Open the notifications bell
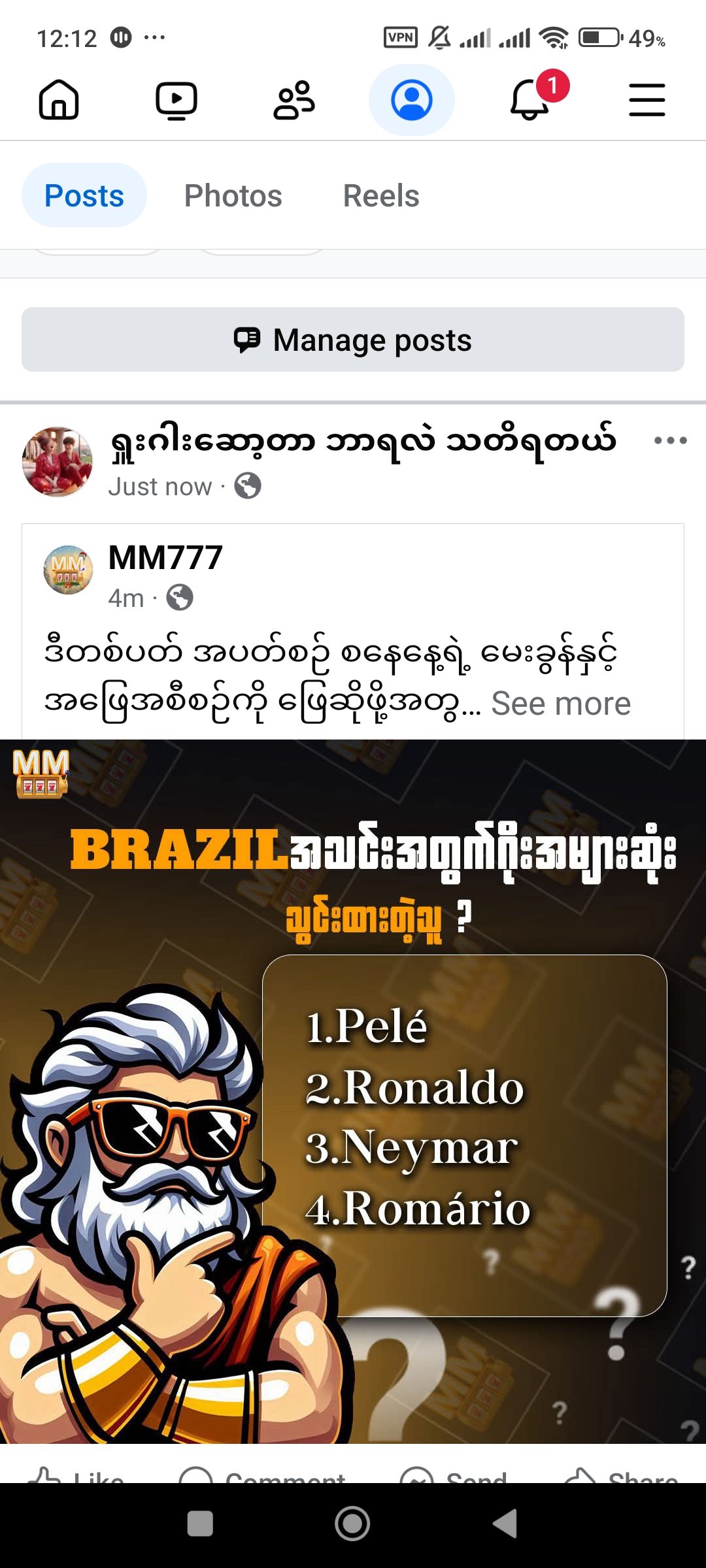The width and height of the screenshot is (706, 1568). [529, 100]
